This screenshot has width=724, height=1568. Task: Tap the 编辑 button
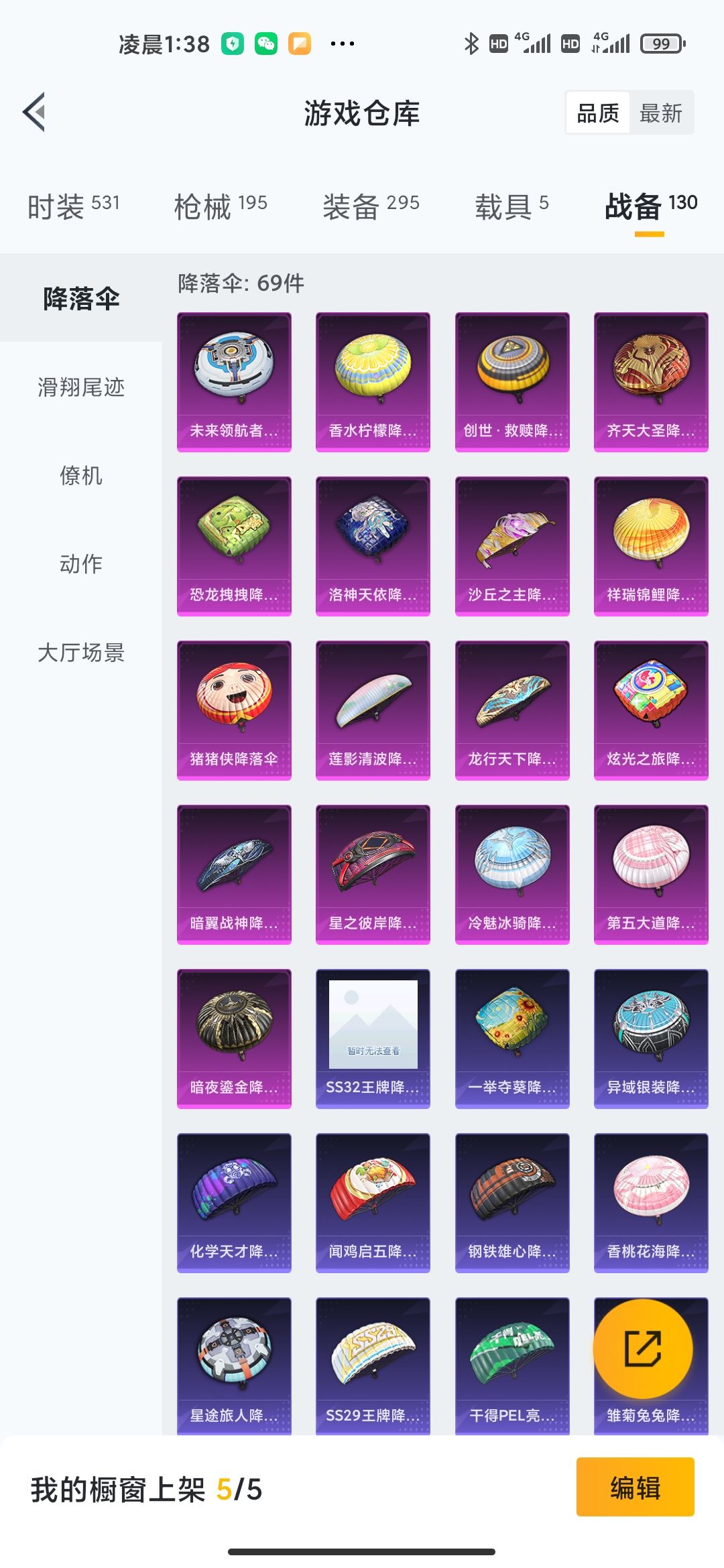point(635,1488)
